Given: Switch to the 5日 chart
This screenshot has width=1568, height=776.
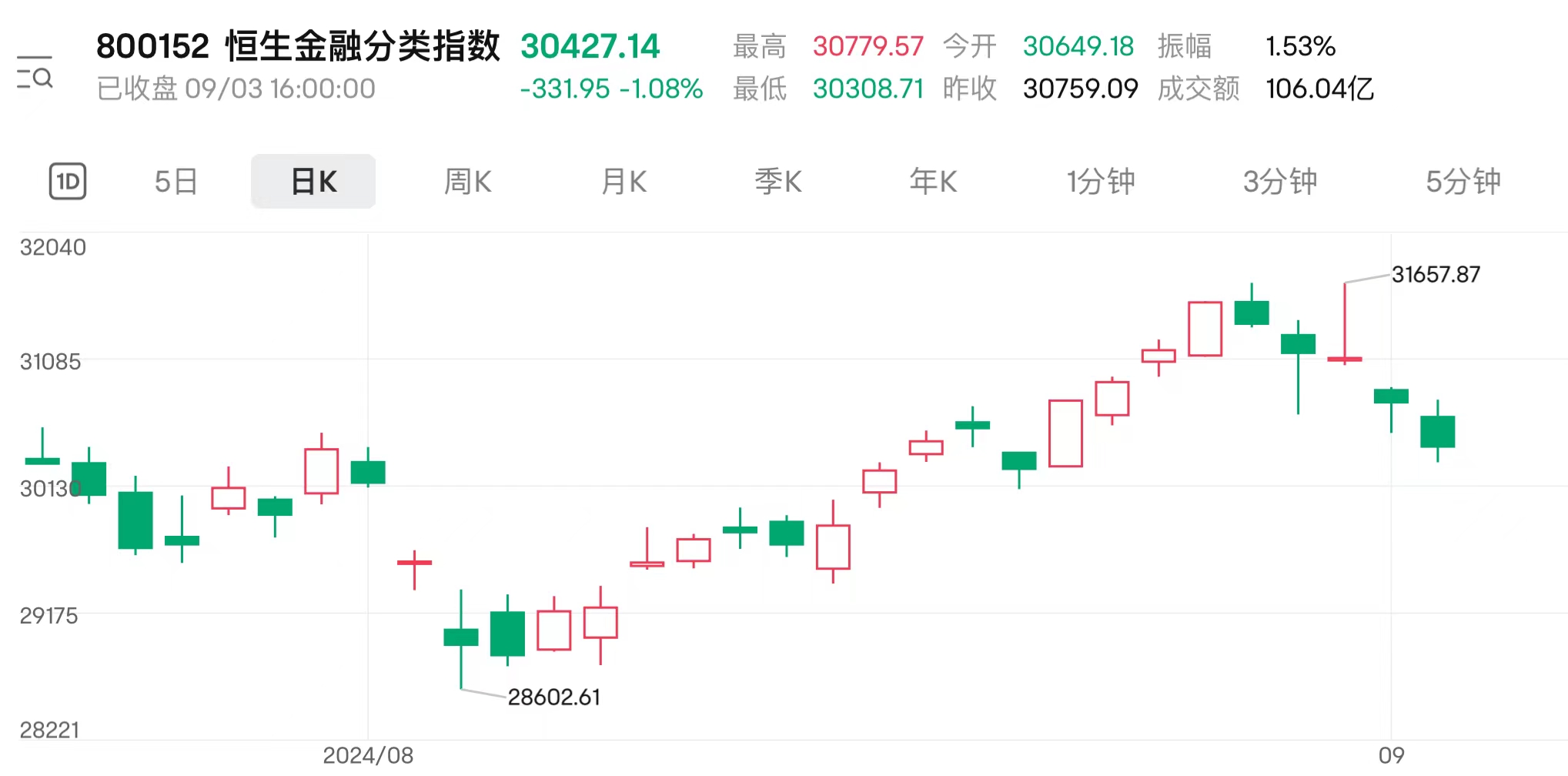Looking at the screenshot, I should 176,182.
